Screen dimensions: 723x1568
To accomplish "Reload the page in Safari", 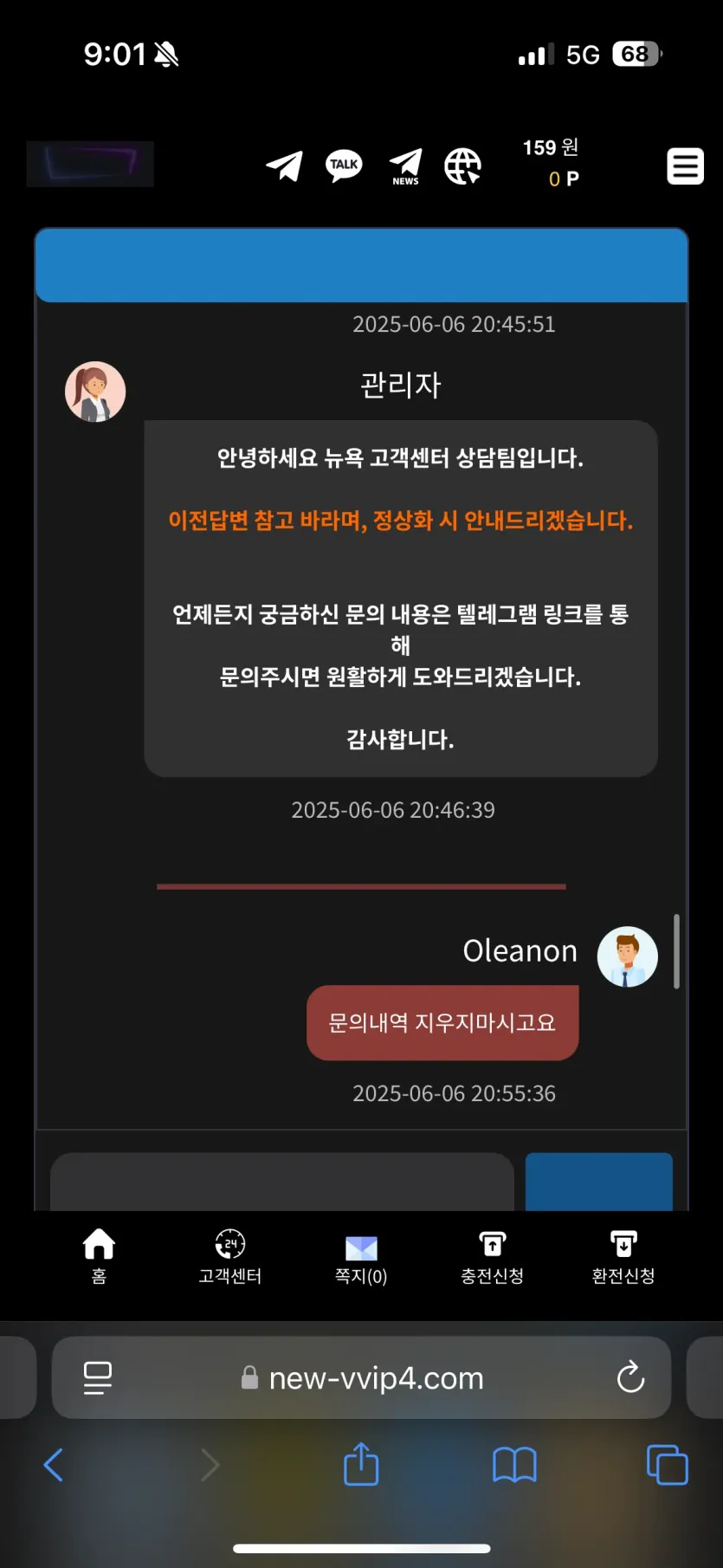I will (x=630, y=1377).
